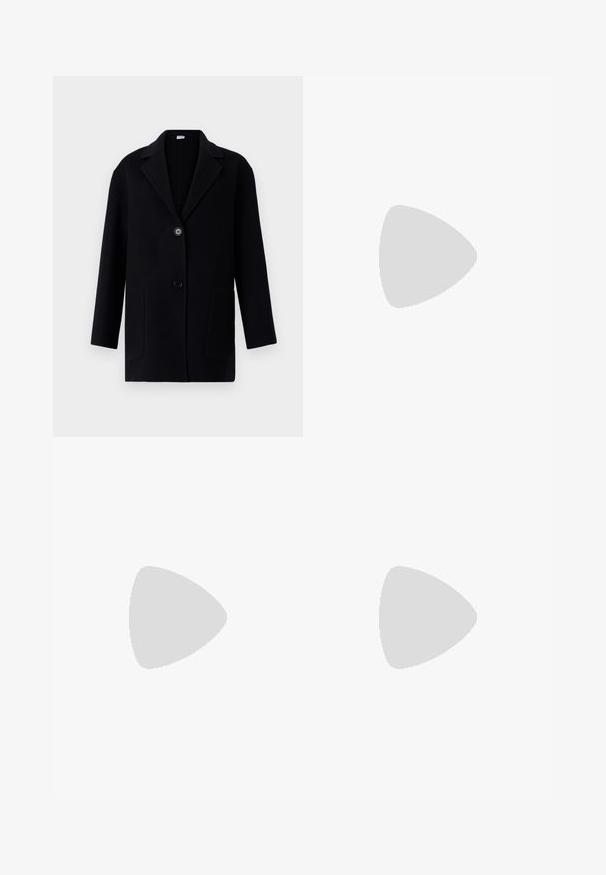Viewport: 606px width, 875px height.
Task: Open the black coat product image
Action: [178, 256]
